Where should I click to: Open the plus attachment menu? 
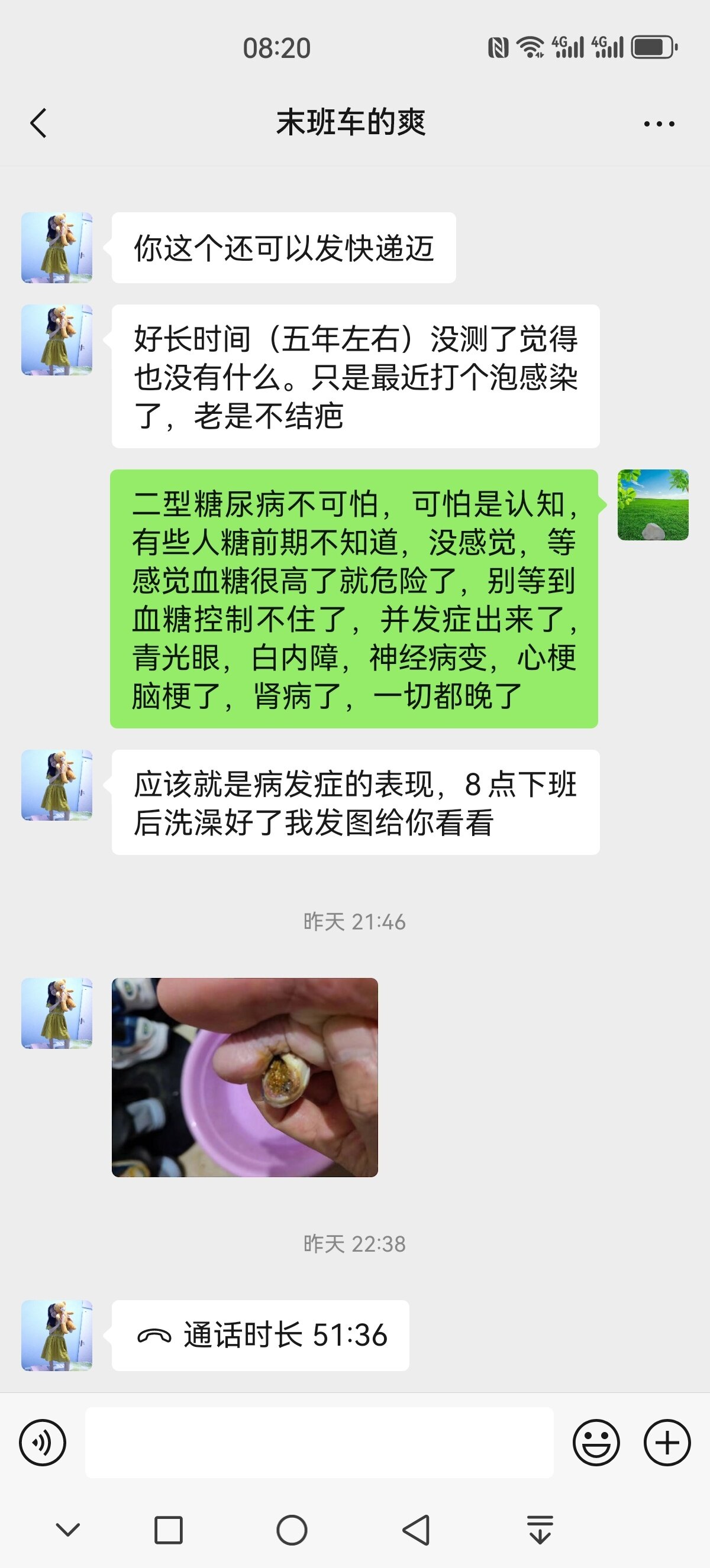point(667,1442)
